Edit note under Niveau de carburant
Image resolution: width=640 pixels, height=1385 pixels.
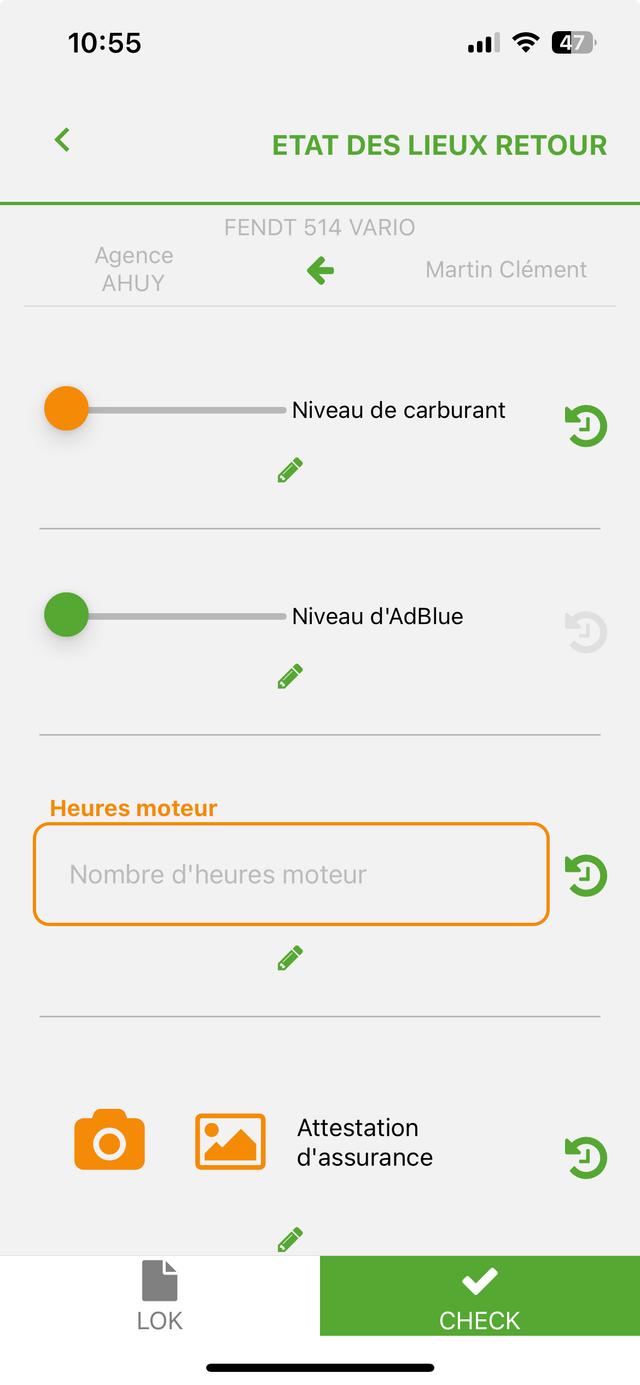pos(290,470)
